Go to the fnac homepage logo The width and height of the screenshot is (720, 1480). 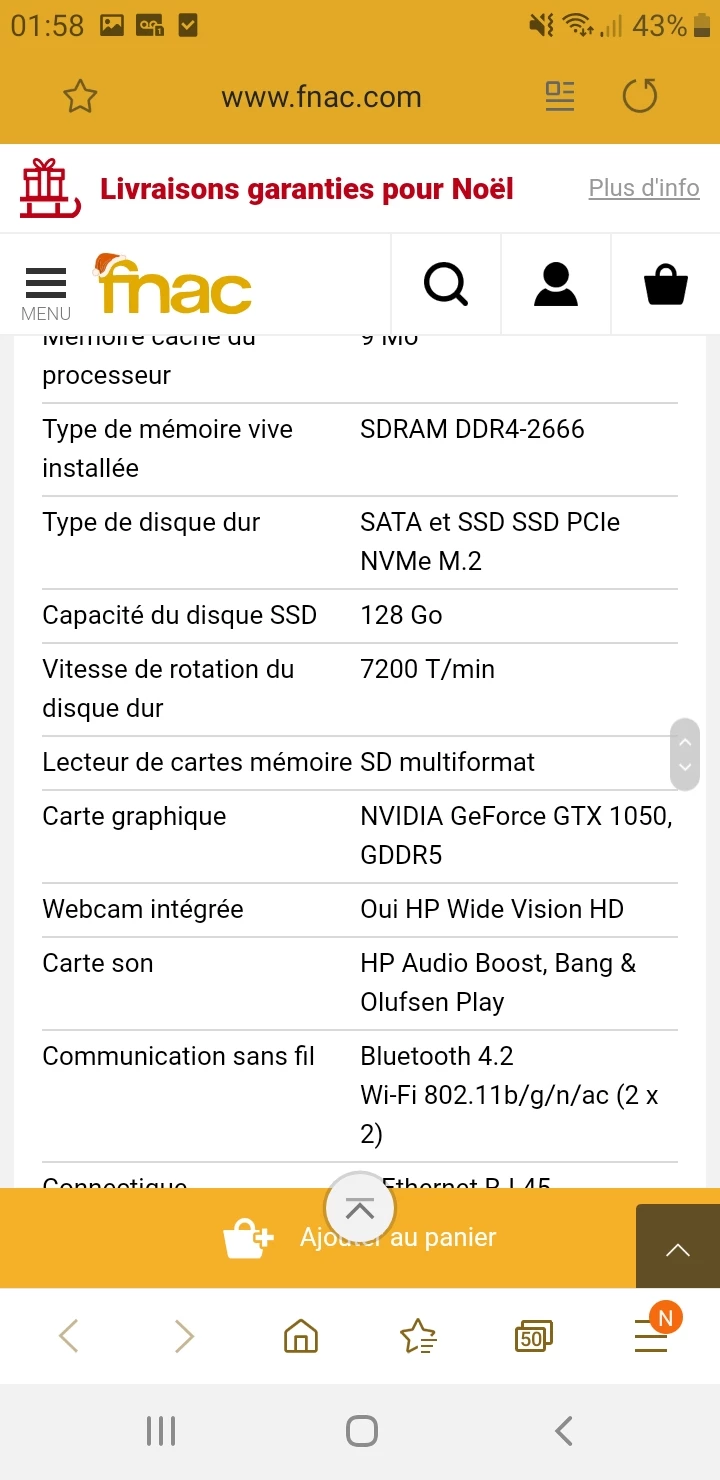173,286
